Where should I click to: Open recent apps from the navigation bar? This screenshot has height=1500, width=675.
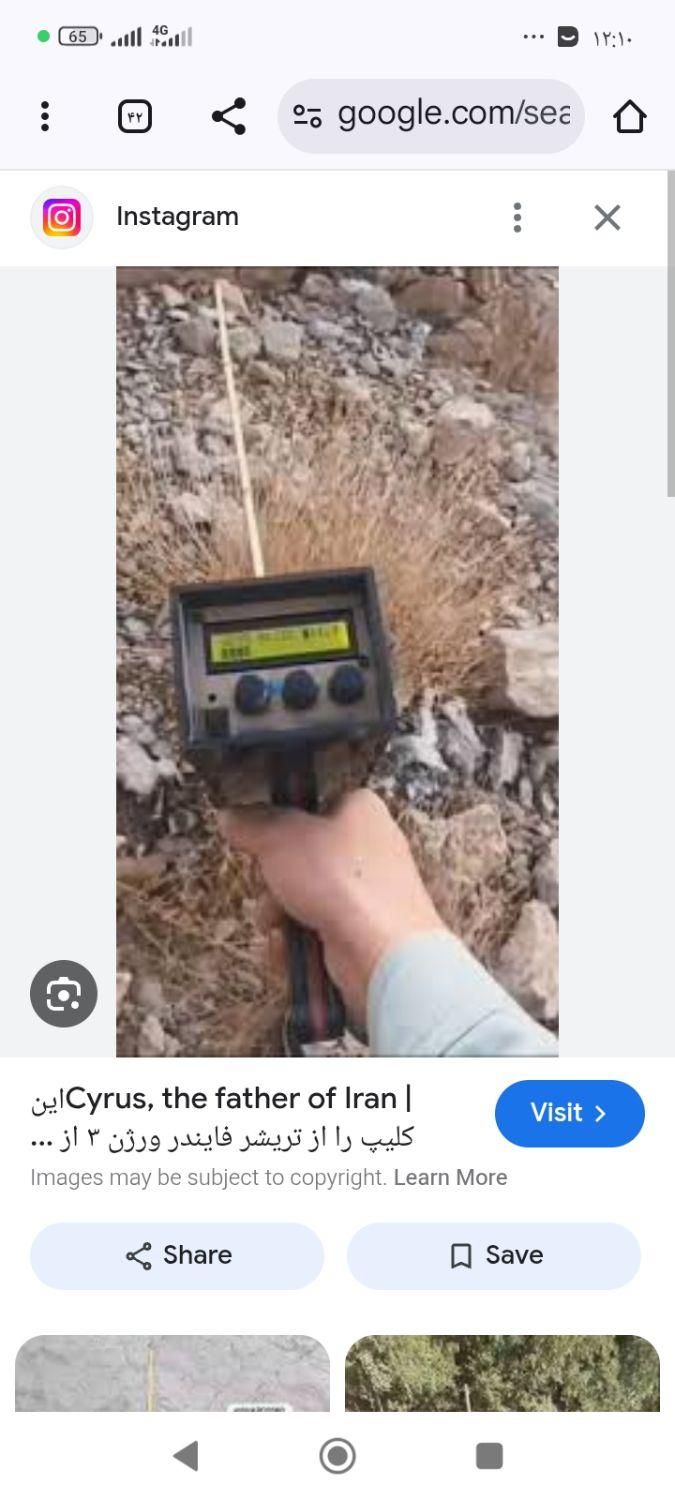pyautogui.click(x=489, y=1455)
